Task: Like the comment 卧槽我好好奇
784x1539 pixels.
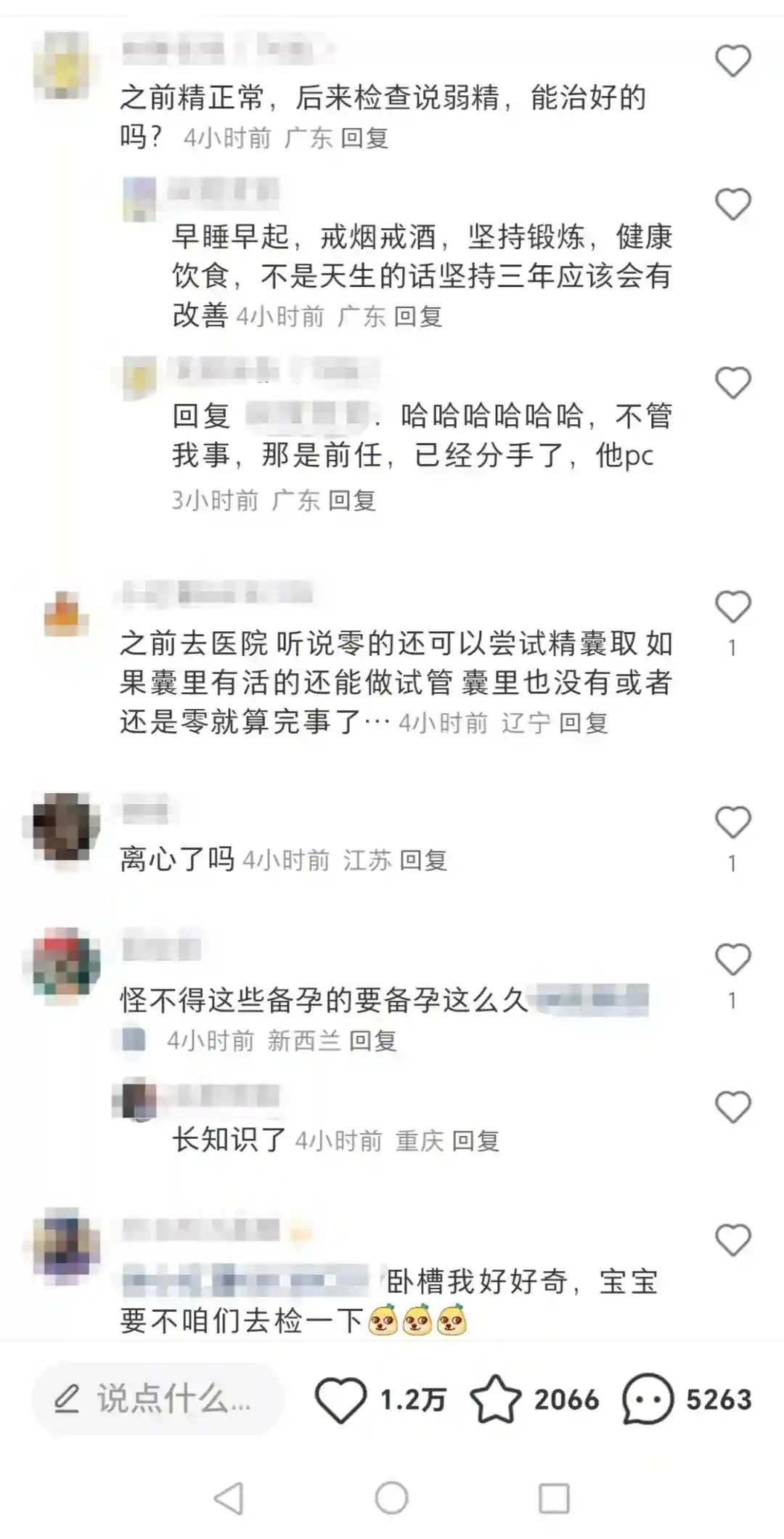Action: point(732,1240)
